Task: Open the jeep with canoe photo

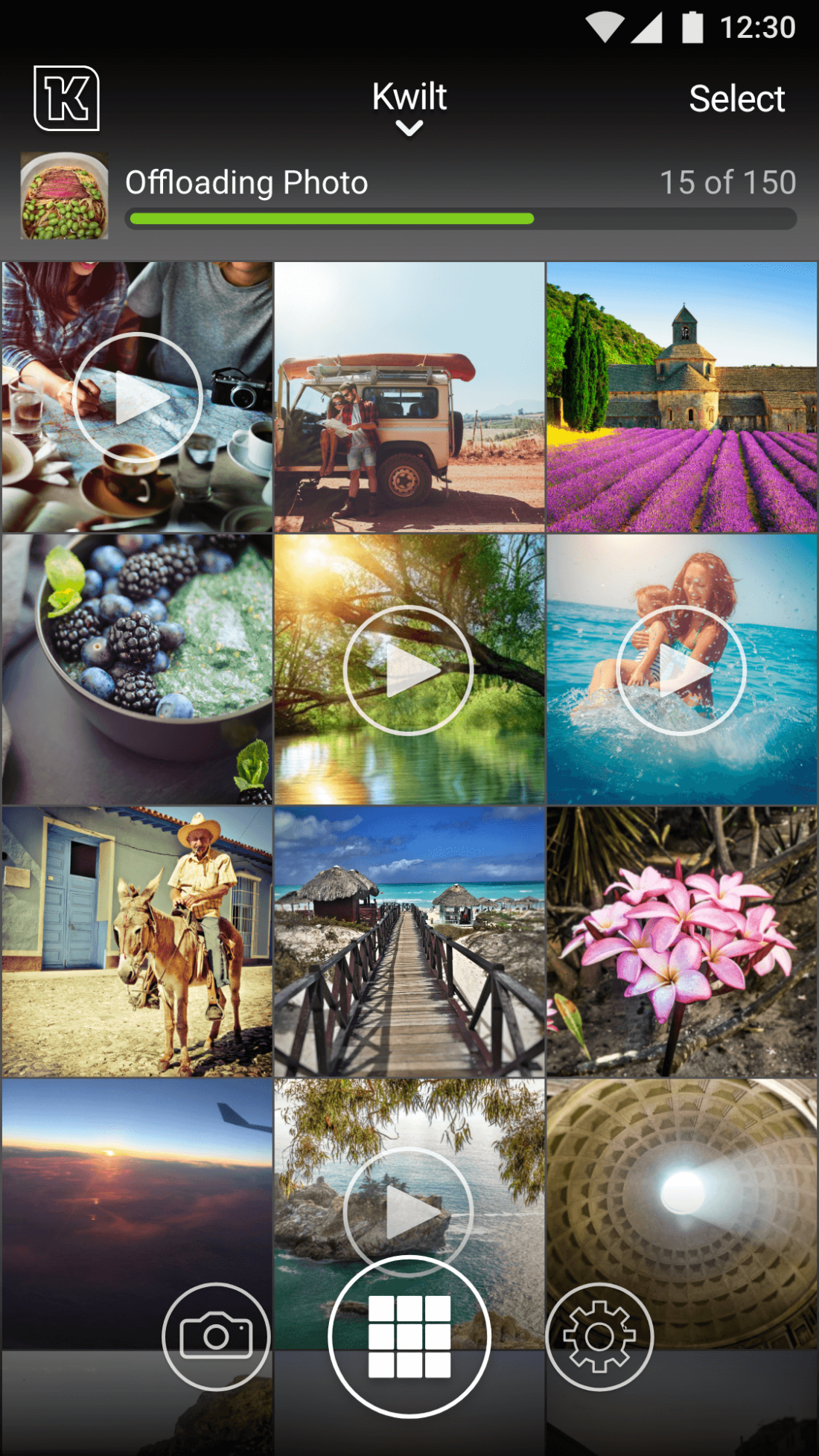Action: tap(409, 397)
